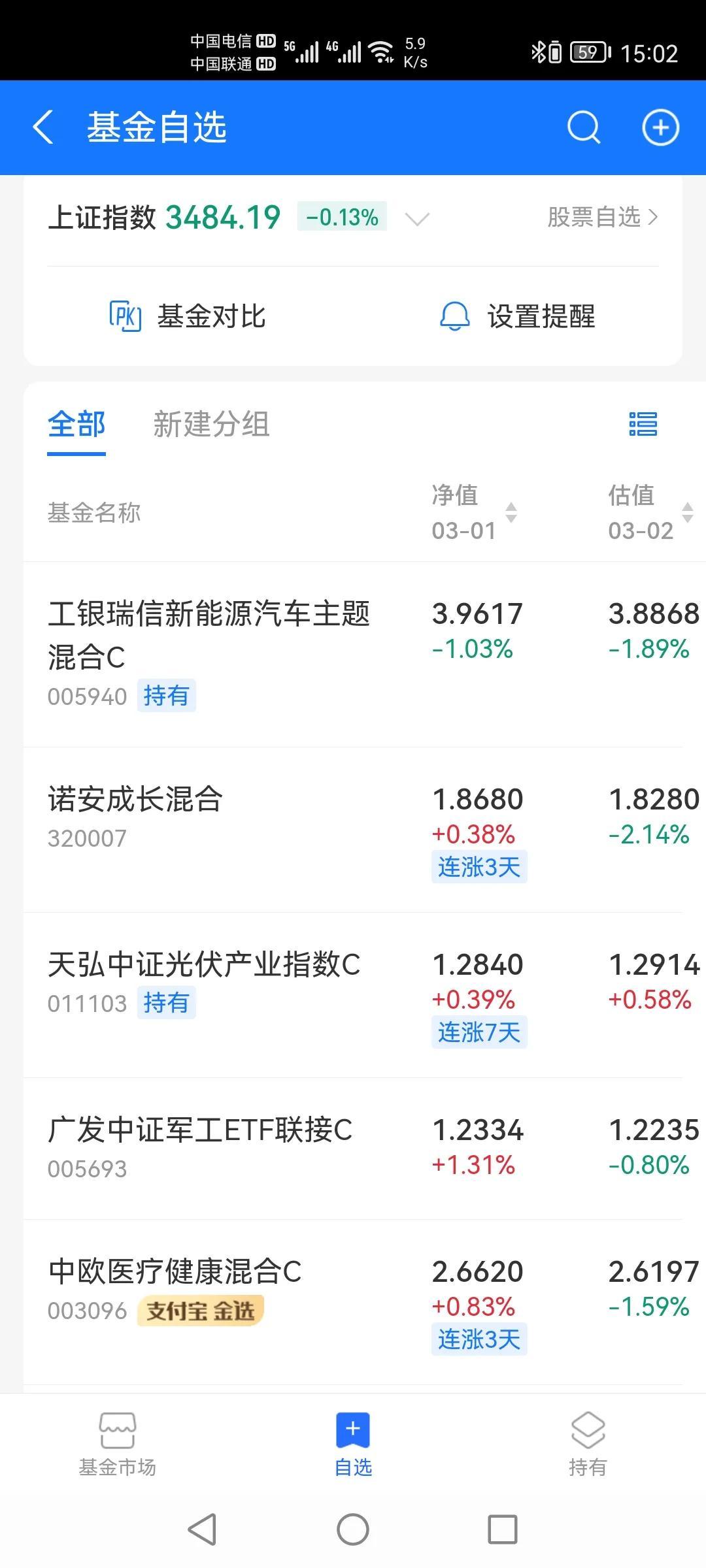Open the search icon in header

point(584,127)
